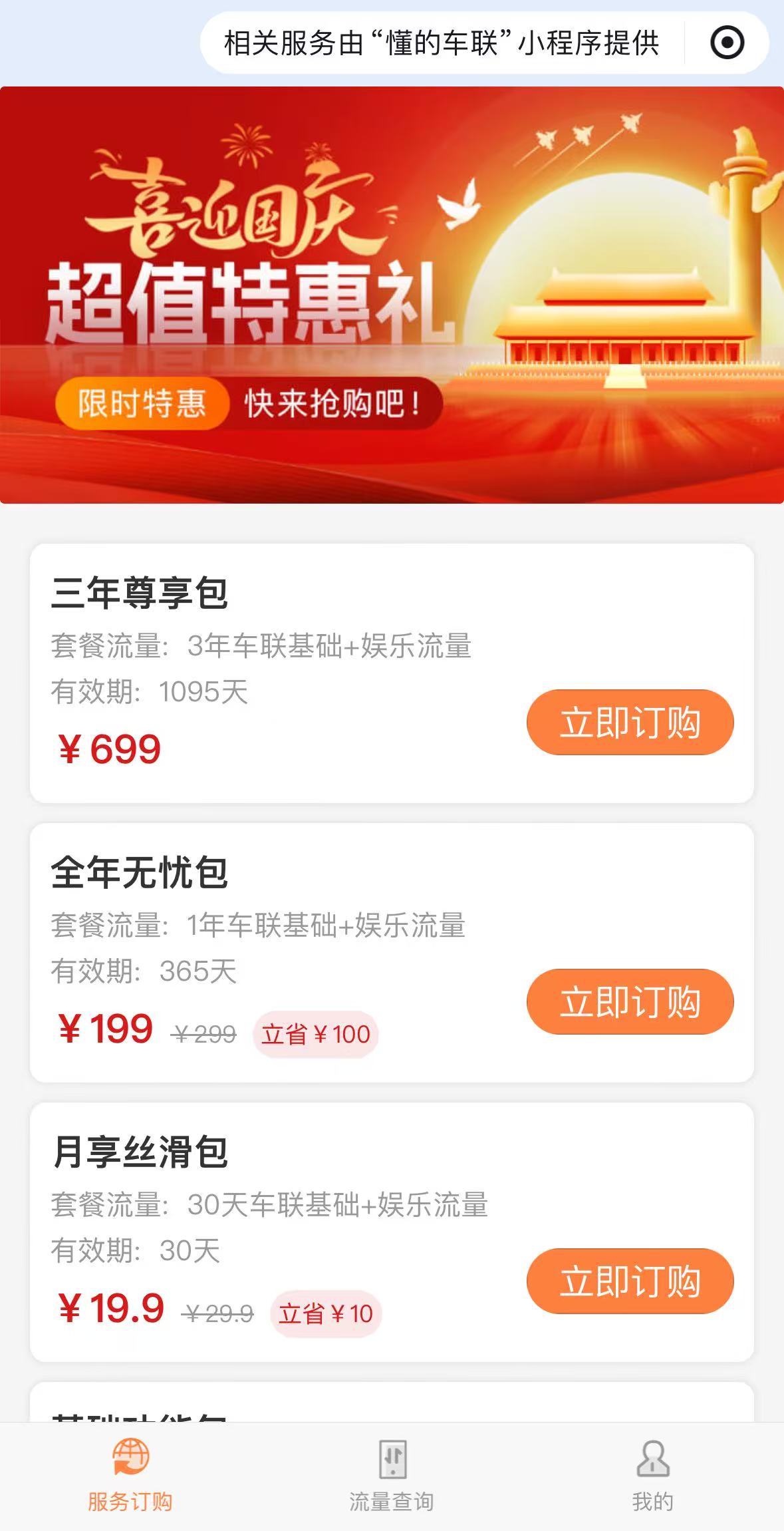This screenshot has height=1531, width=784.
Task: Tap 立即订购 for 三年尊享包
Action: click(x=630, y=723)
